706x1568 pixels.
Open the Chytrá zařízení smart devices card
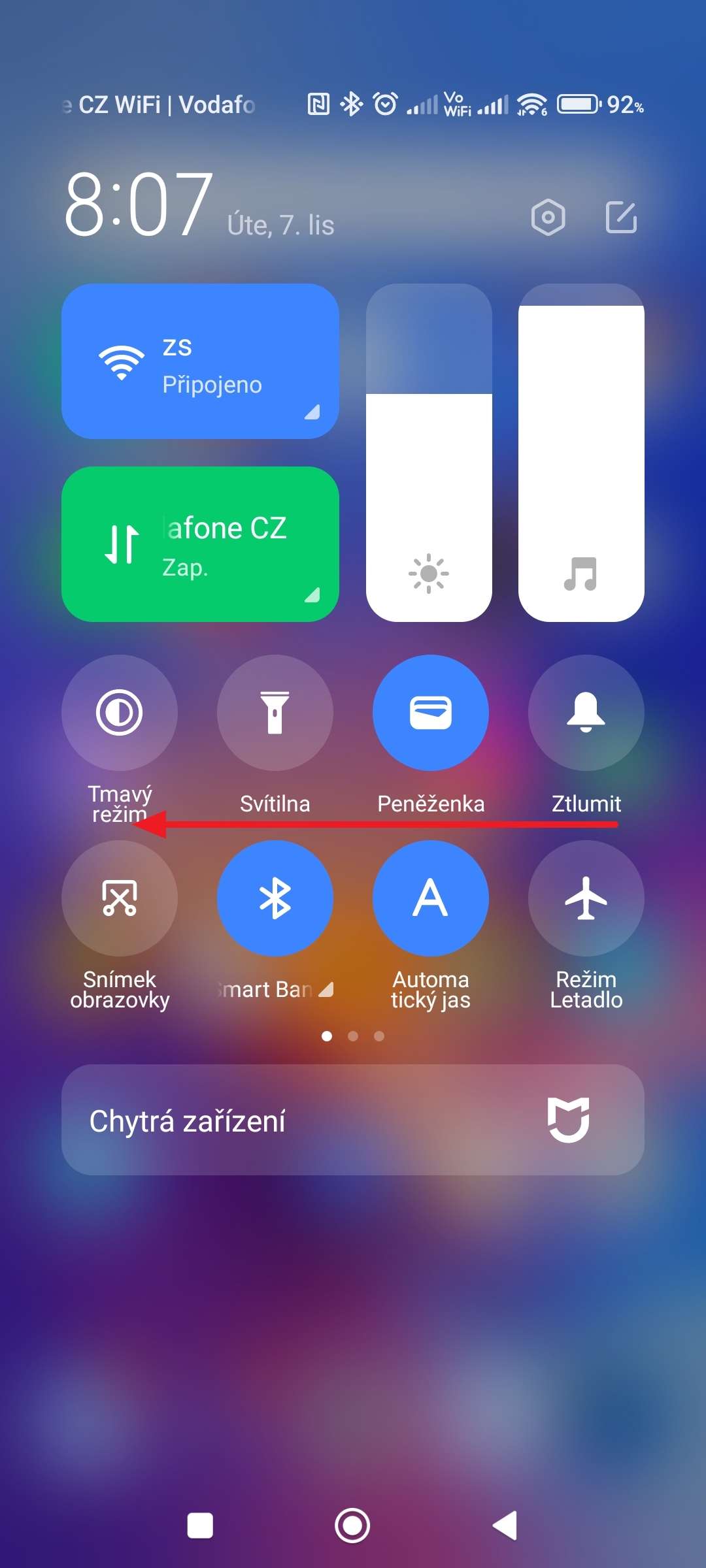[353, 1120]
